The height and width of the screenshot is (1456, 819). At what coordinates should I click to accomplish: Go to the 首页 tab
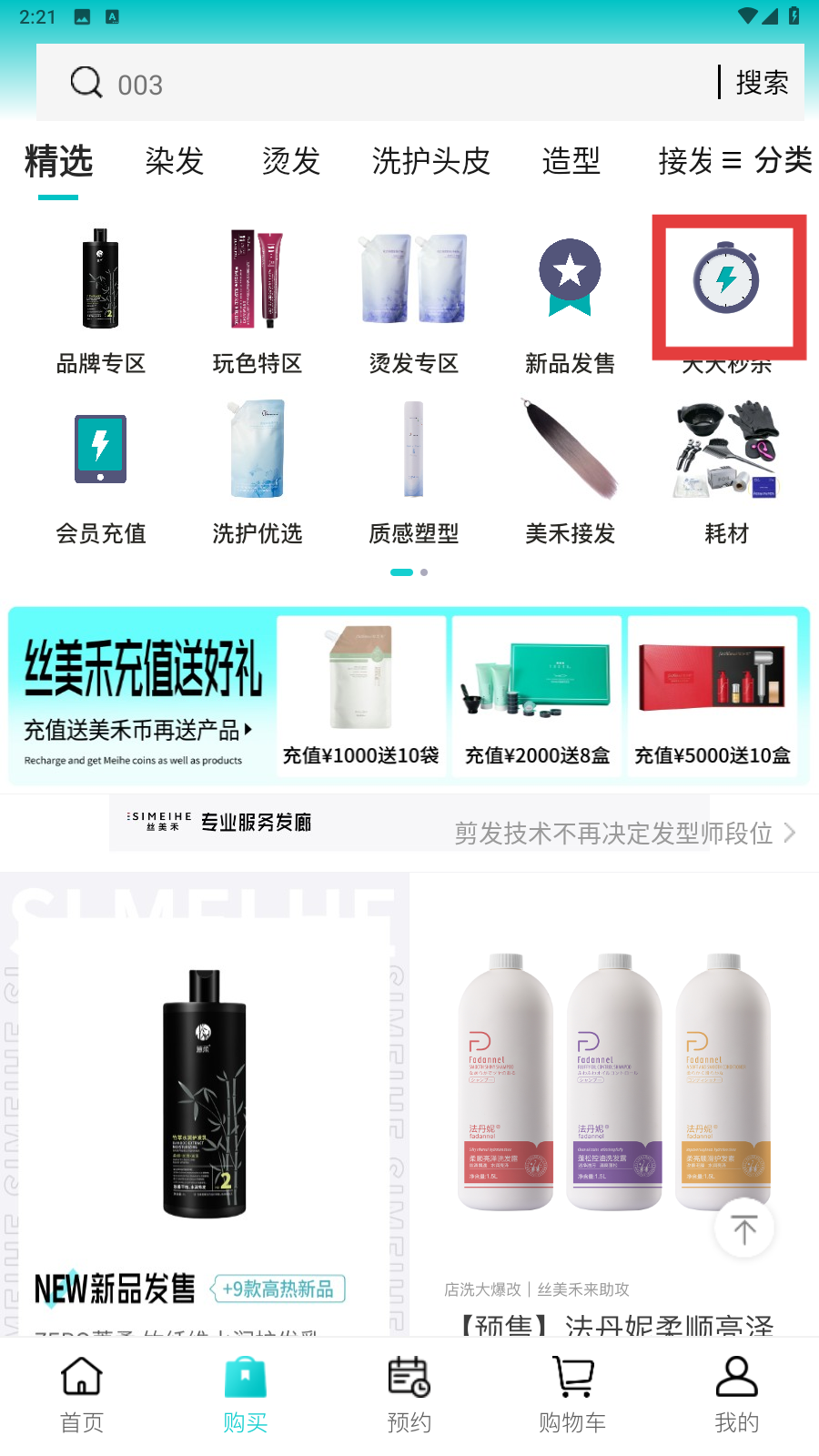pos(82,1396)
